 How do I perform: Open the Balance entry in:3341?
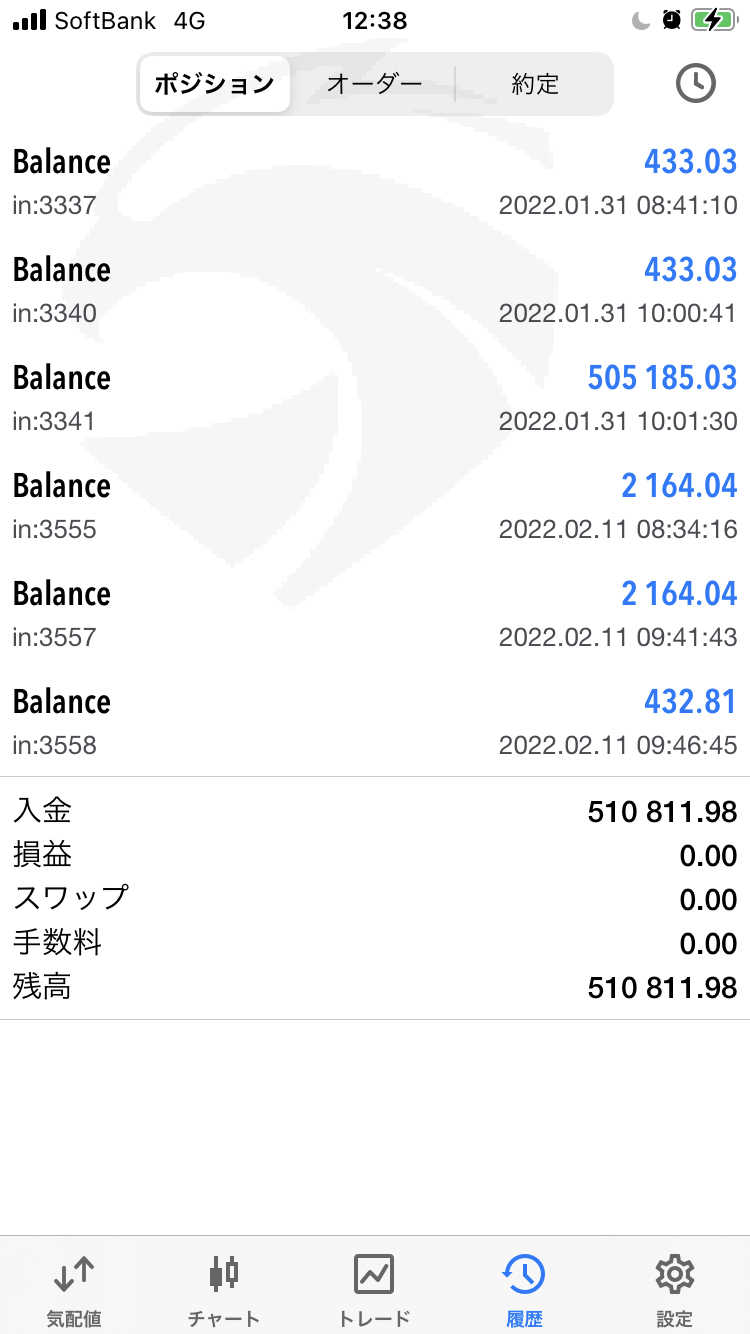point(375,398)
